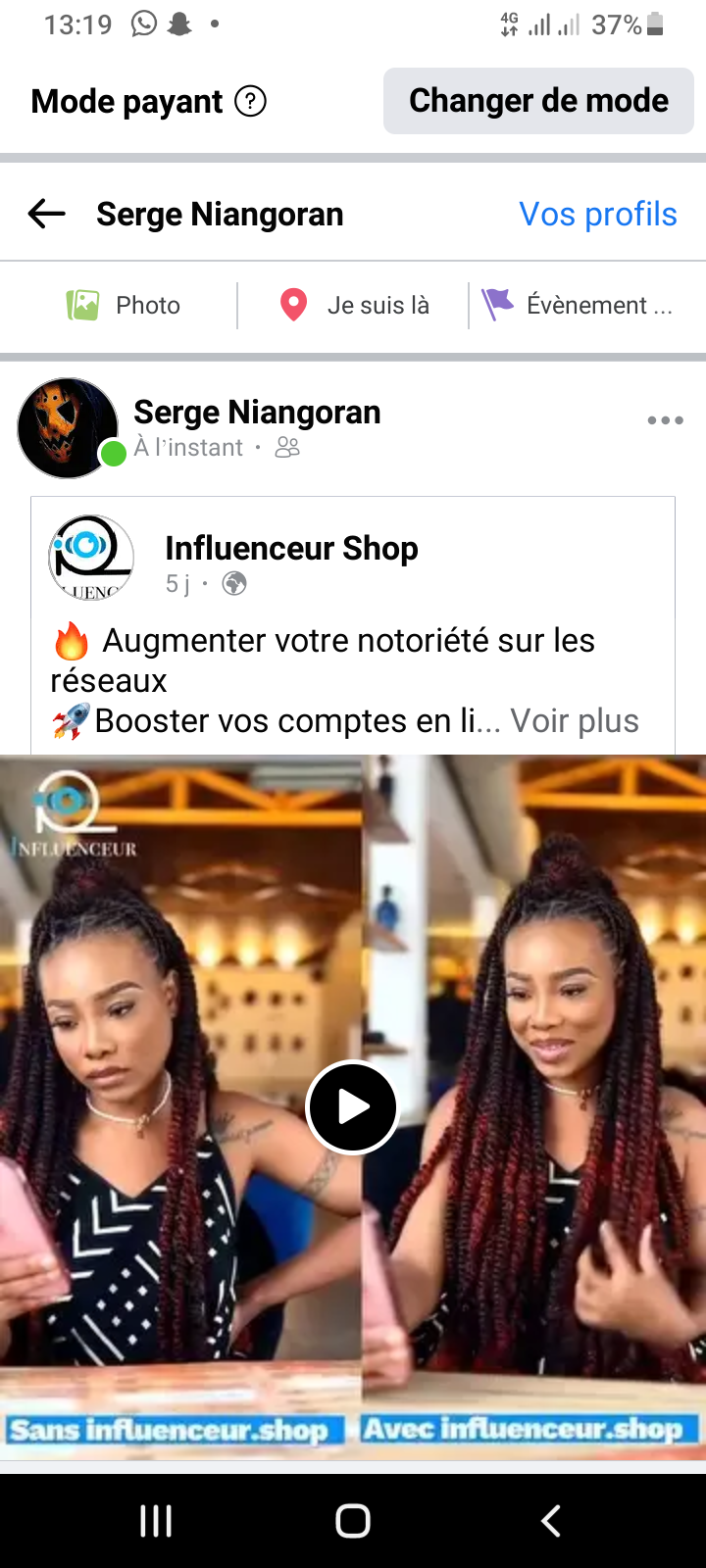The height and width of the screenshot is (1568, 706).
Task: Open the Influenceur Shop page
Action: coord(291,549)
